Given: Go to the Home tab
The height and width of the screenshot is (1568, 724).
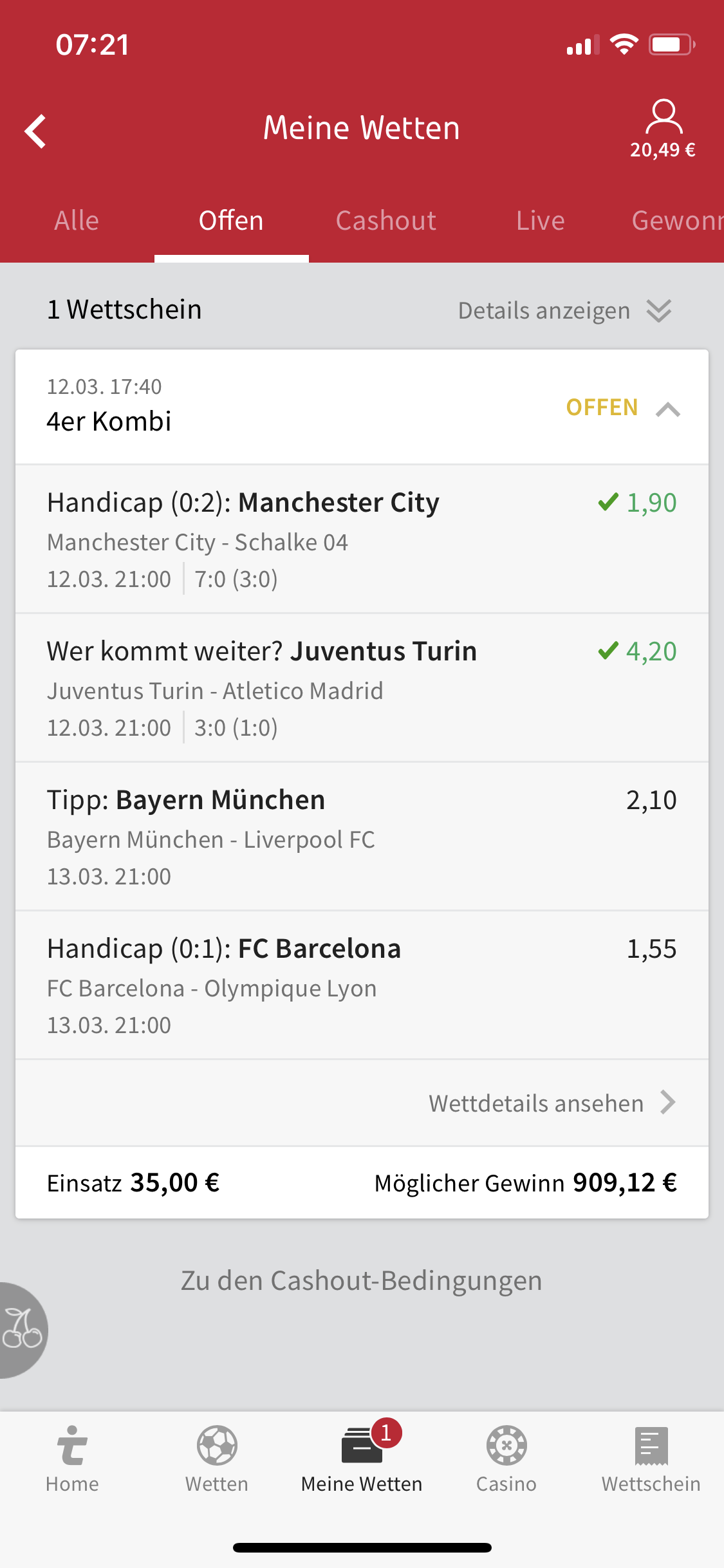Looking at the screenshot, I should (72, 1459).
